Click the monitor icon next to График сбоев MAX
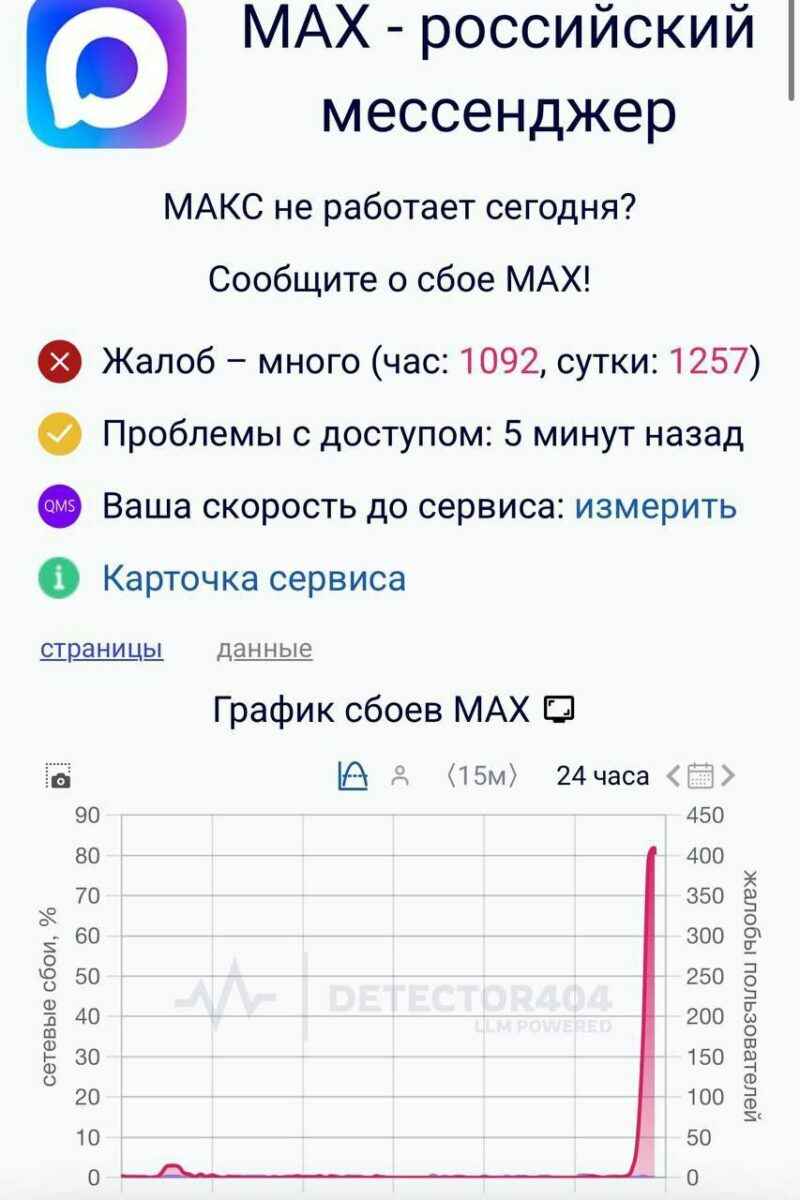The width and height of the screenshot is (800, 1200). [561, 709]
